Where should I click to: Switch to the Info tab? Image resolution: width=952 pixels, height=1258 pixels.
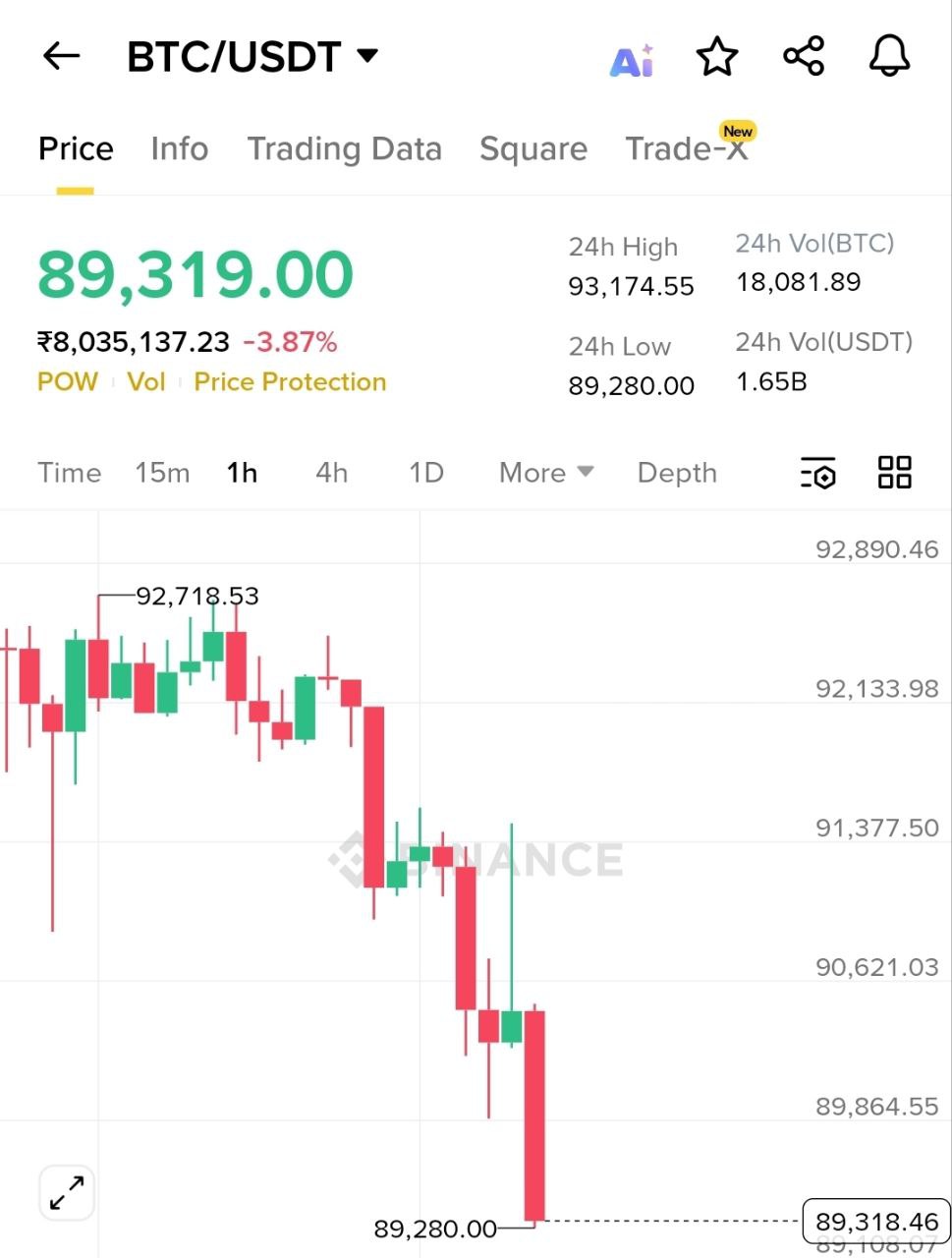(x=180, y=148)
